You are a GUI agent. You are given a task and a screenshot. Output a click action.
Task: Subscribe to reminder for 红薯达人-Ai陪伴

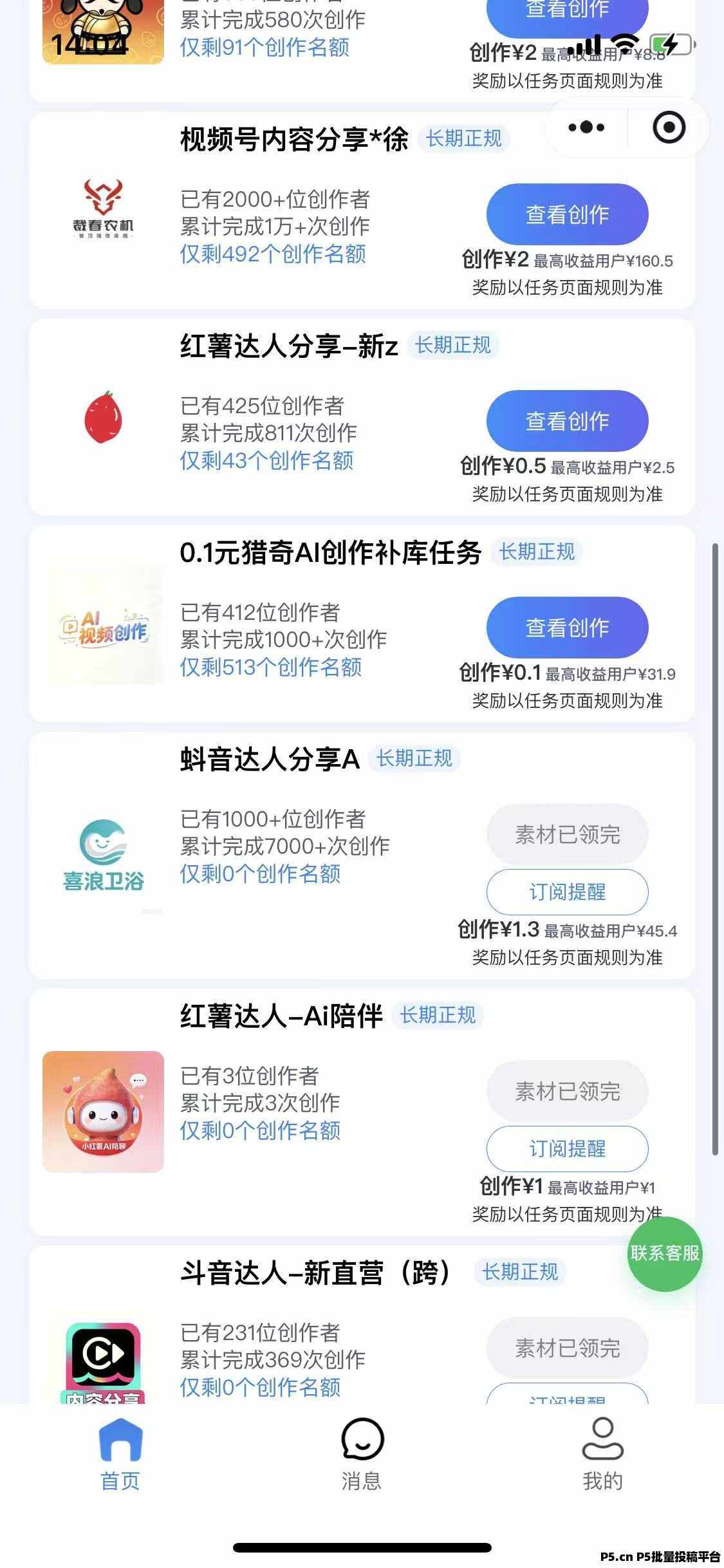[567, 1149]
